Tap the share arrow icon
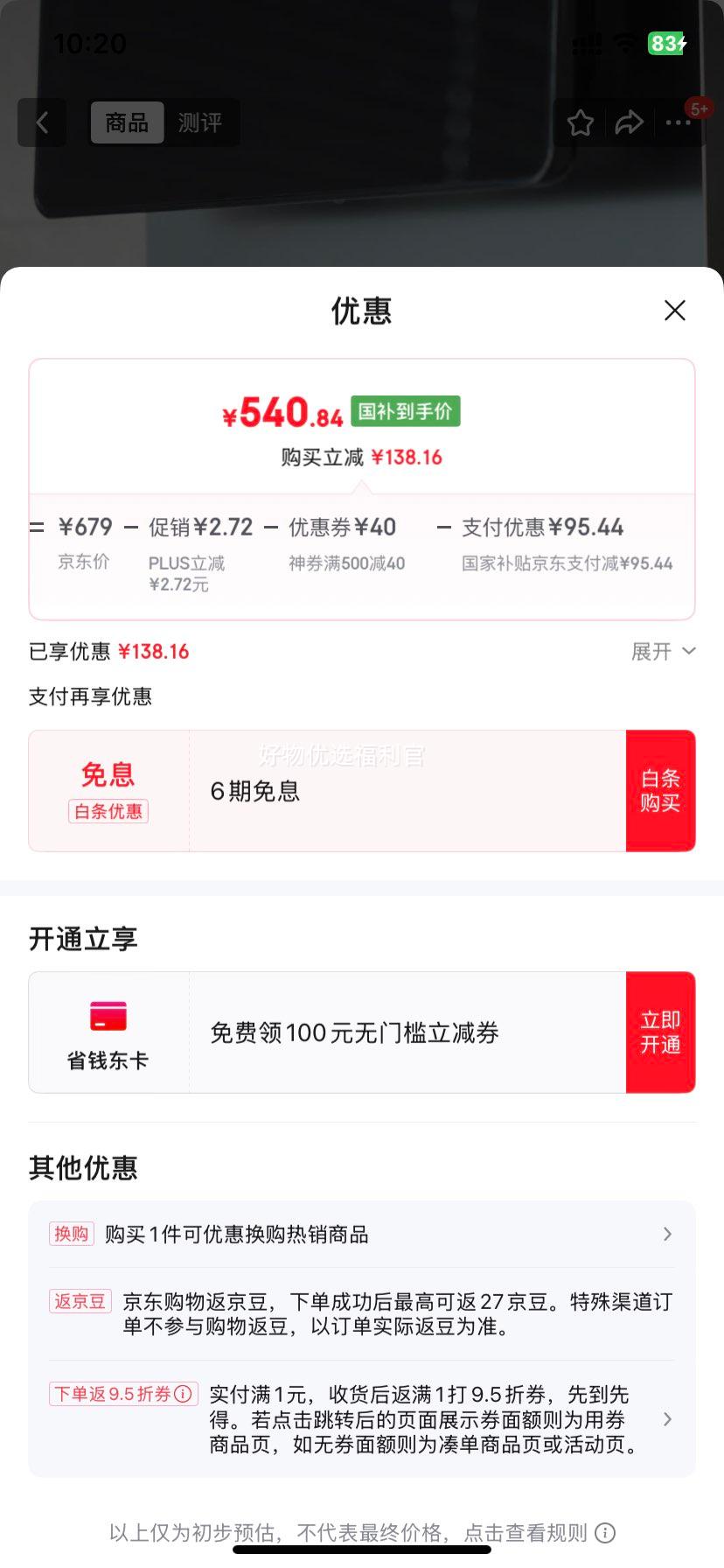This screenshot has height=1568, width=724. click(630, 123)
